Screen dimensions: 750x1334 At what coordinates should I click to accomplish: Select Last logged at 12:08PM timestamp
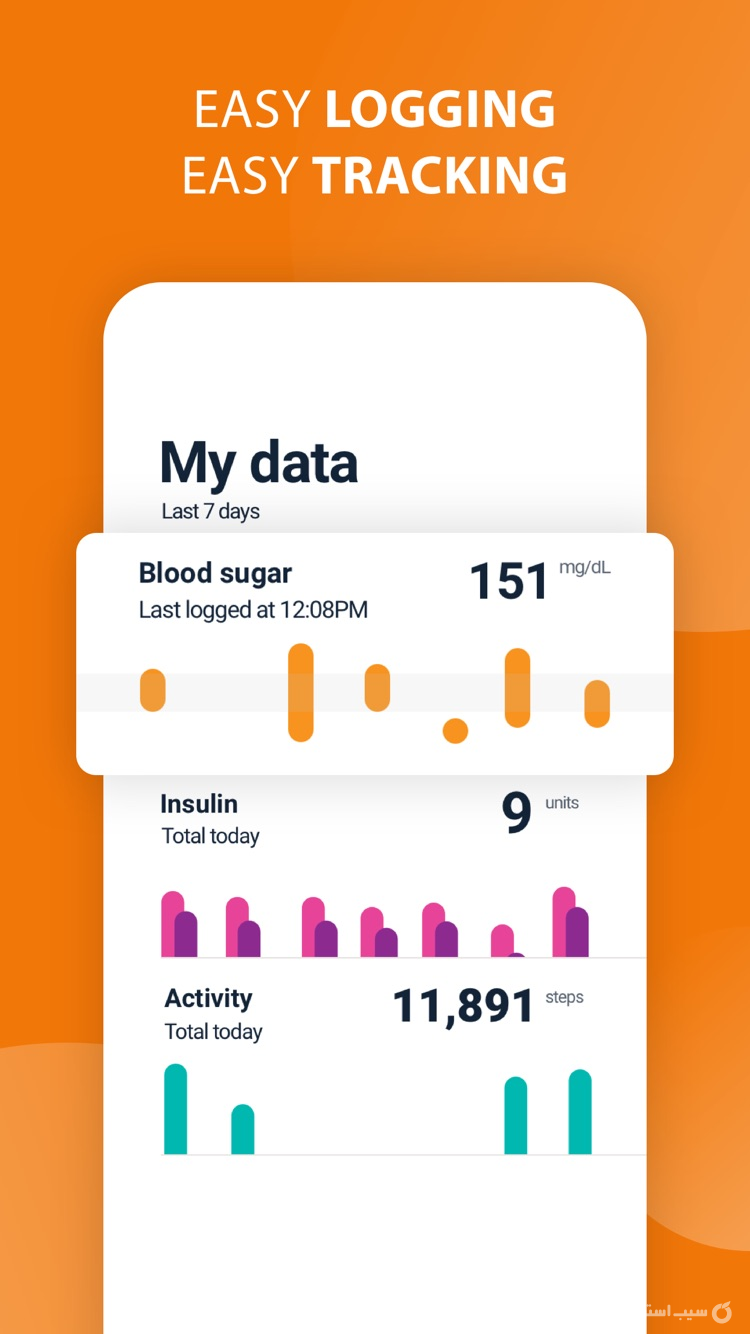click(252, 610)
